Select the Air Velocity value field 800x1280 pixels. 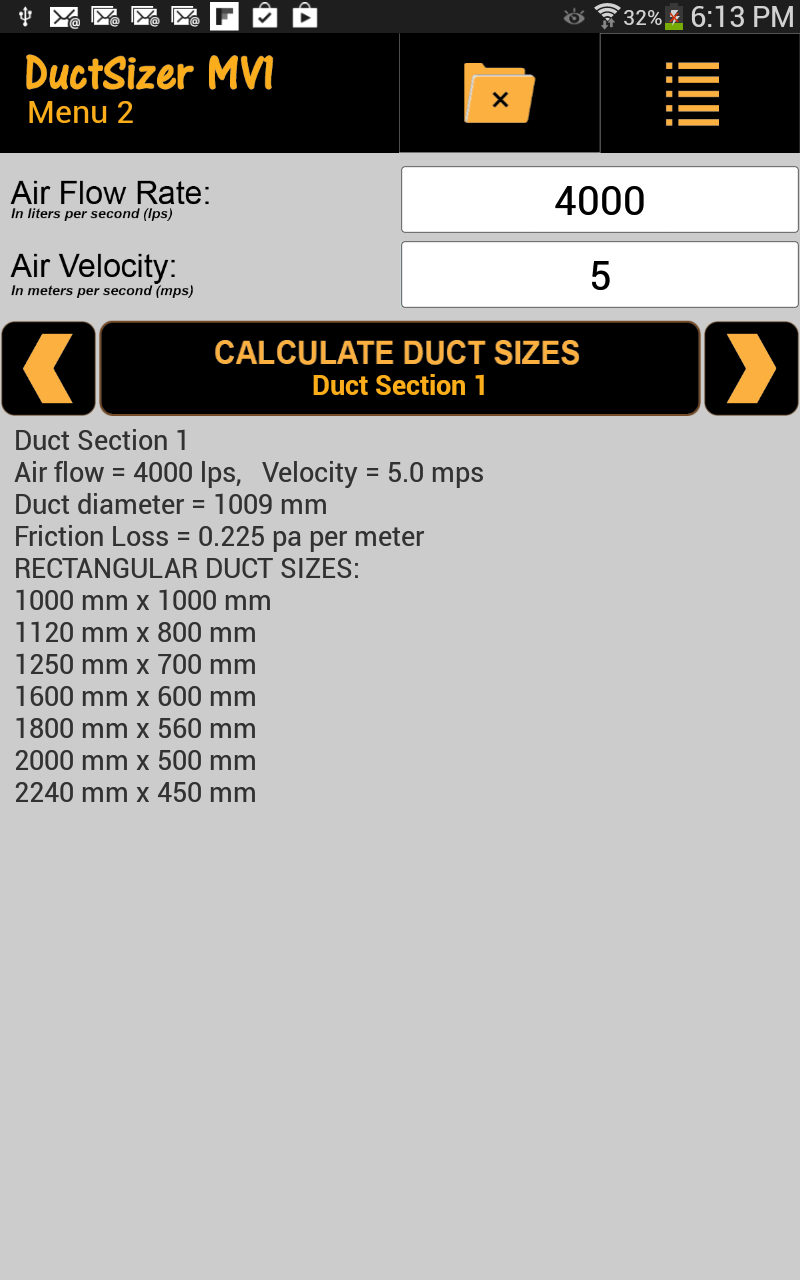click(599, 274)
